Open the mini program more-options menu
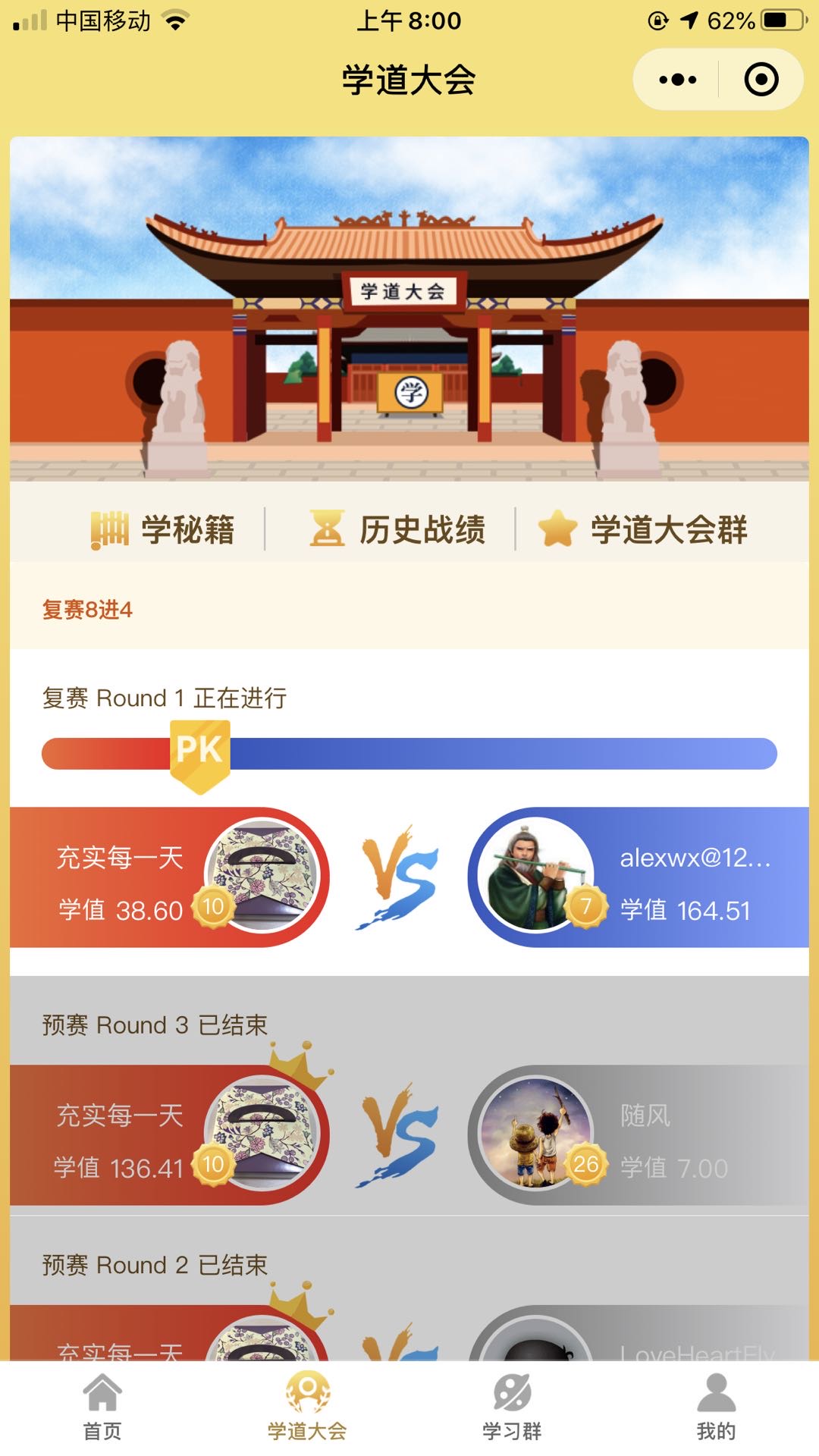 click(x=677, y=80)
